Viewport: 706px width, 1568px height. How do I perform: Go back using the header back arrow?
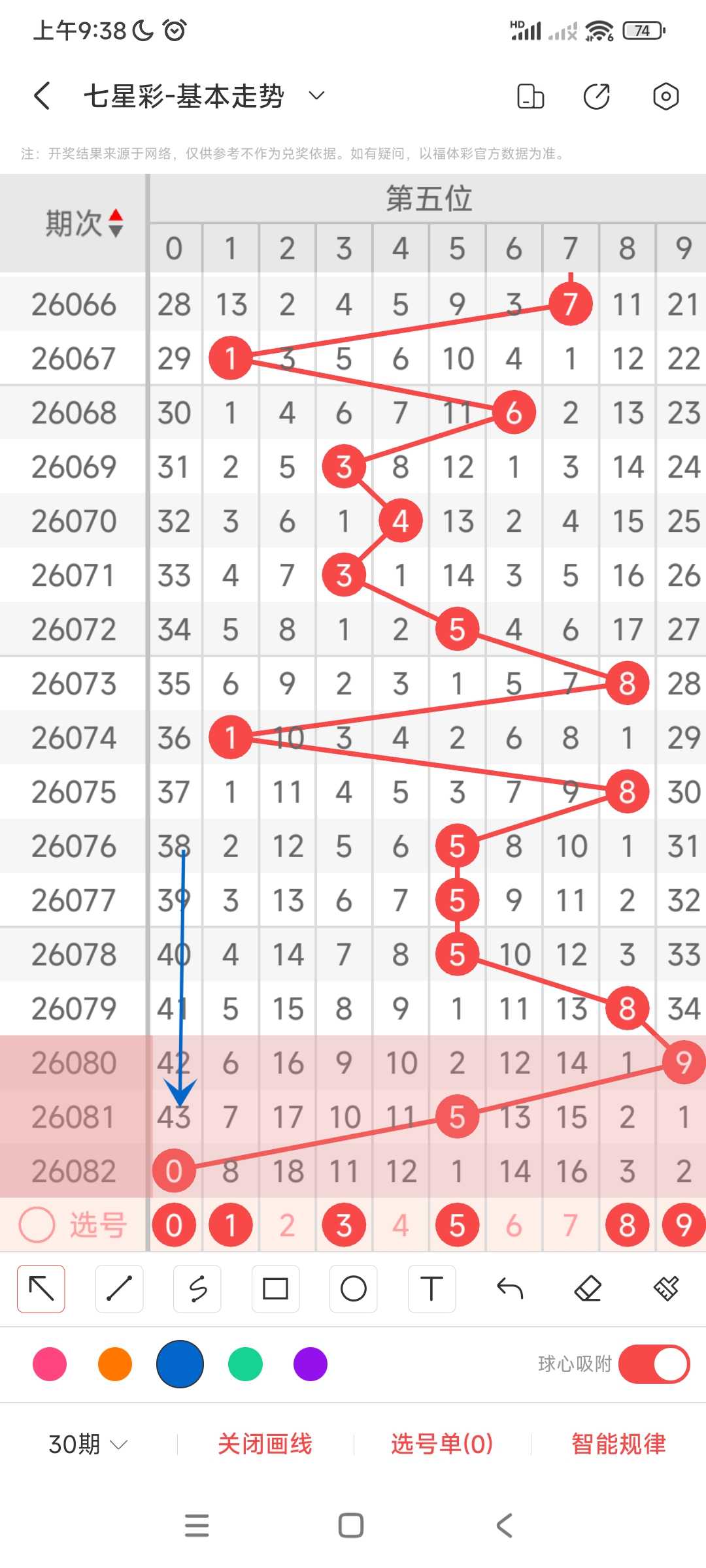42,96
